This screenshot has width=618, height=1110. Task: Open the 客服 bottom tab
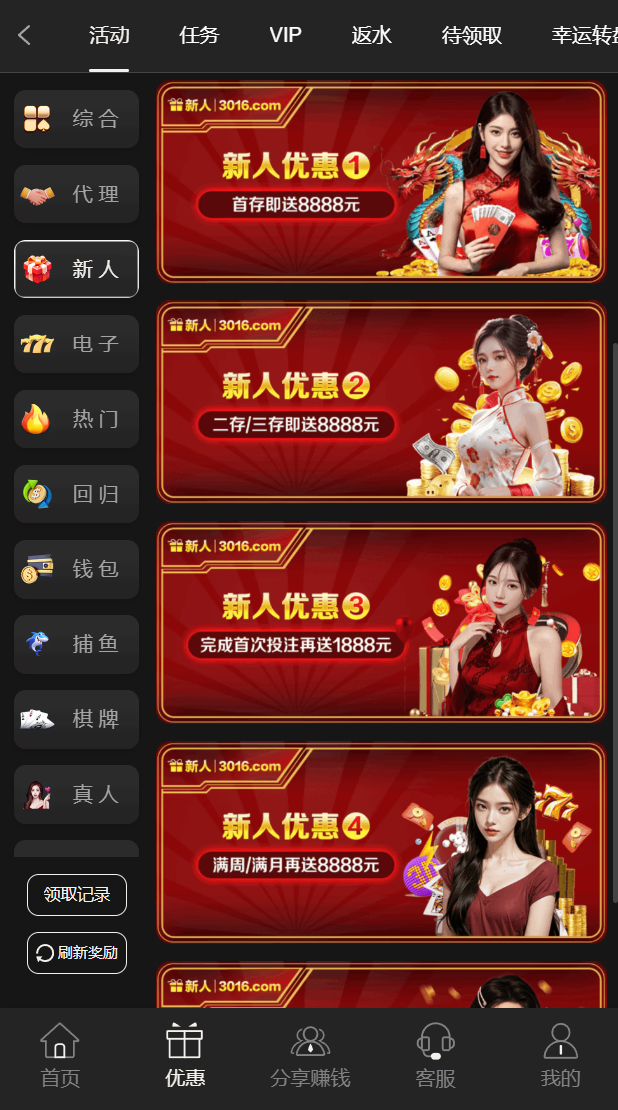435,1055
